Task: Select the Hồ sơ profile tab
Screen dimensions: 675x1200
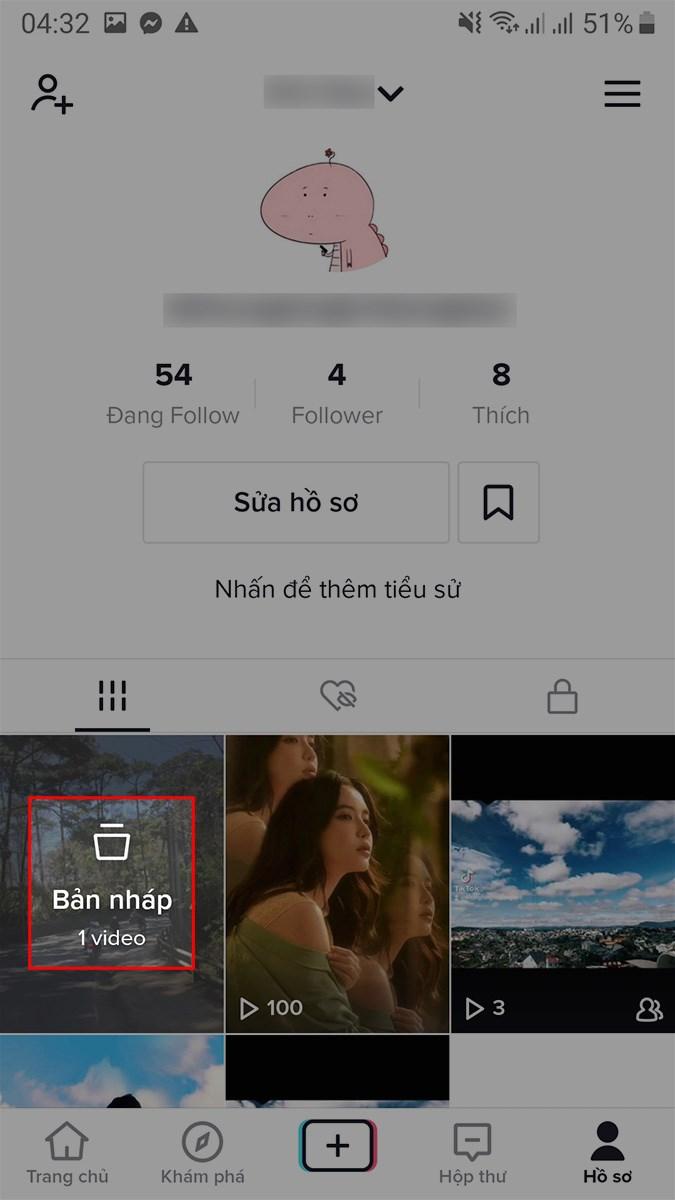Action: pyautogui.click(x=607, y=1154)
